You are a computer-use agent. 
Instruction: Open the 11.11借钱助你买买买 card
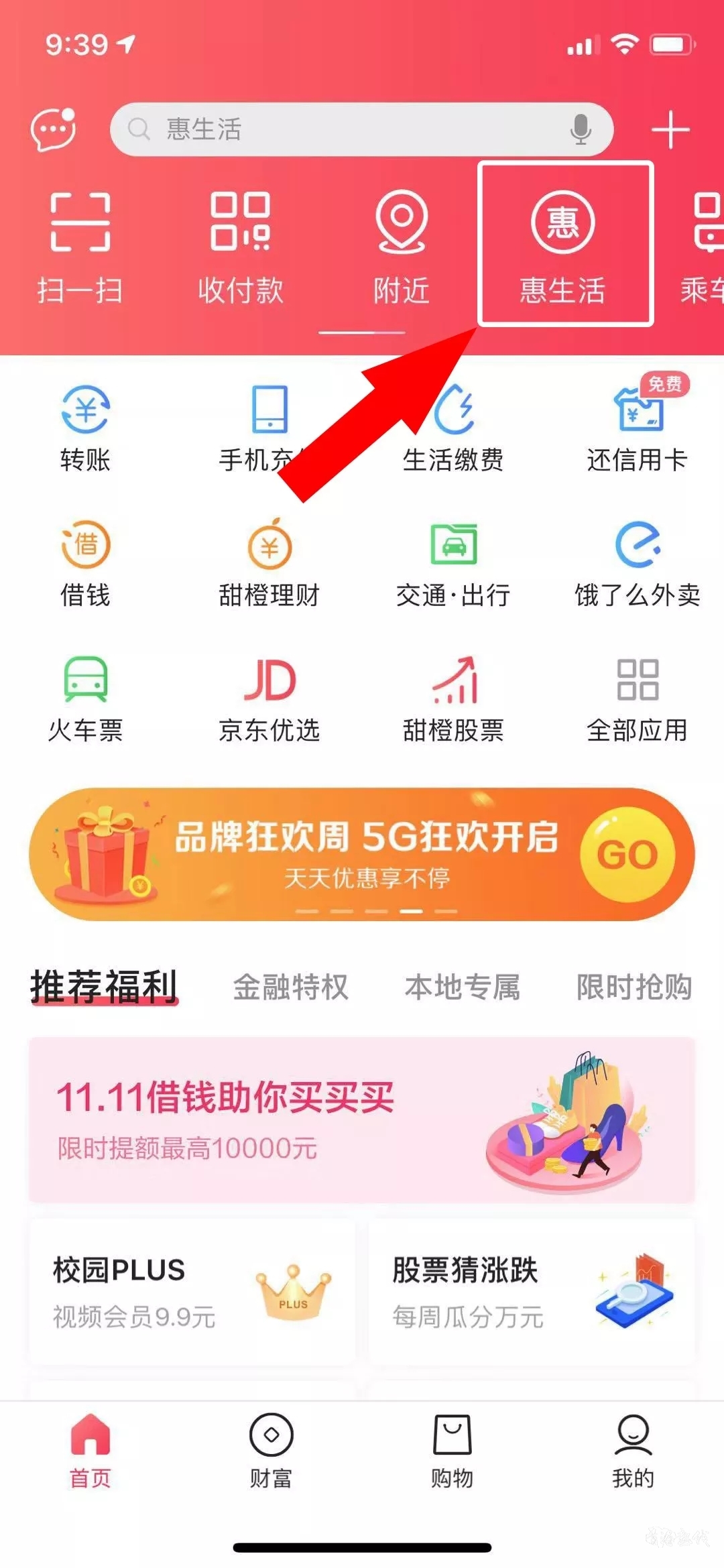(x=362, y=1120)
